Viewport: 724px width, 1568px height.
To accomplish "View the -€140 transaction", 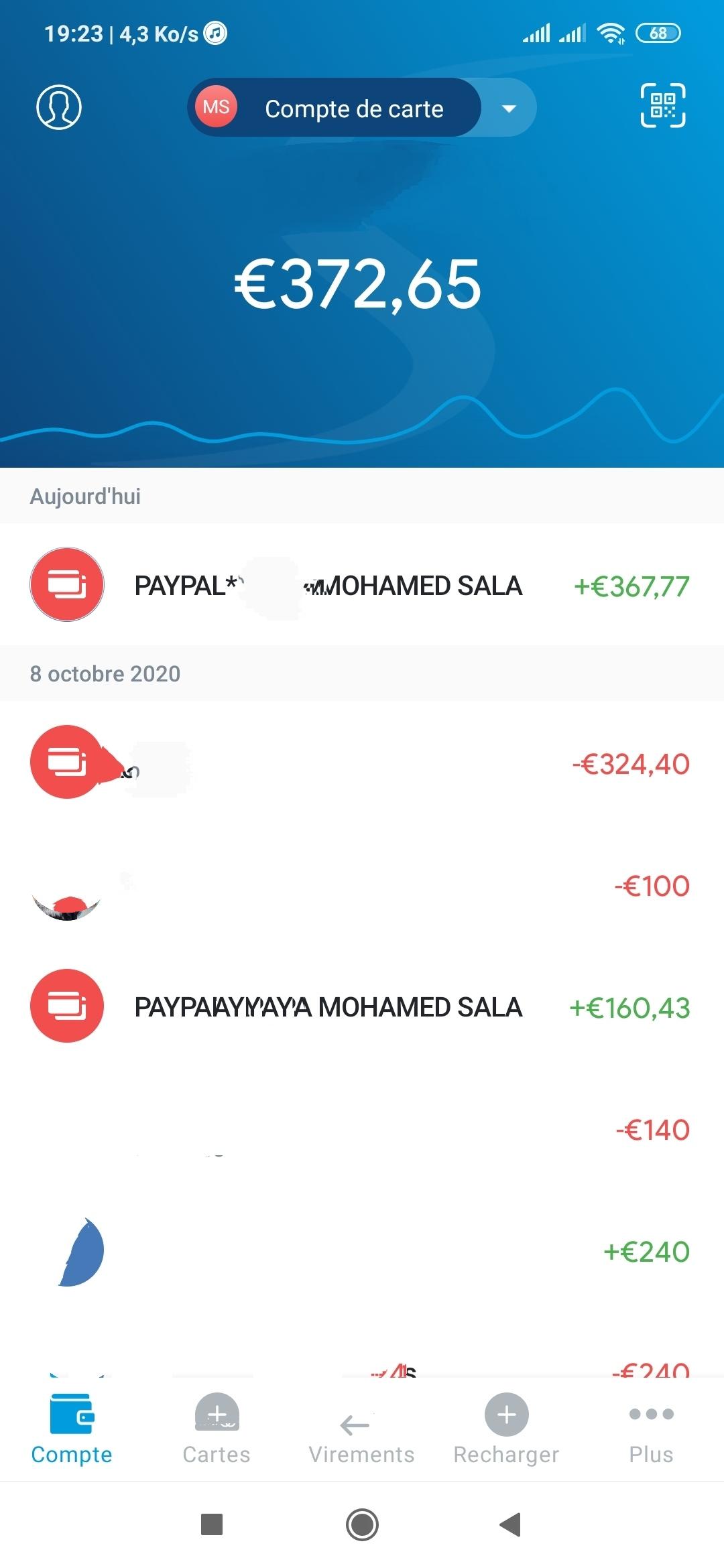I will pos(362,1129).
